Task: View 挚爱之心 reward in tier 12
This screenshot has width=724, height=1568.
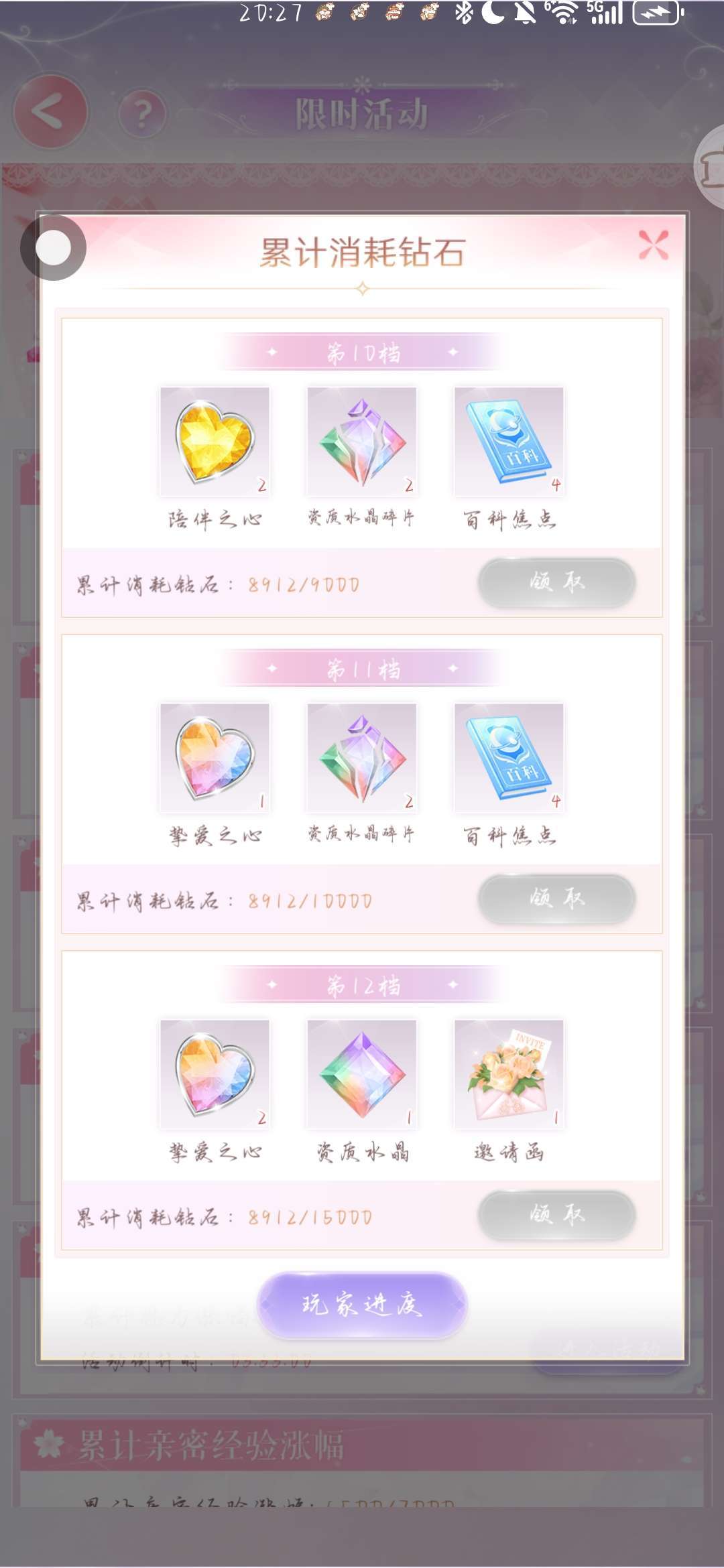Action: [x=215, y=1074]
